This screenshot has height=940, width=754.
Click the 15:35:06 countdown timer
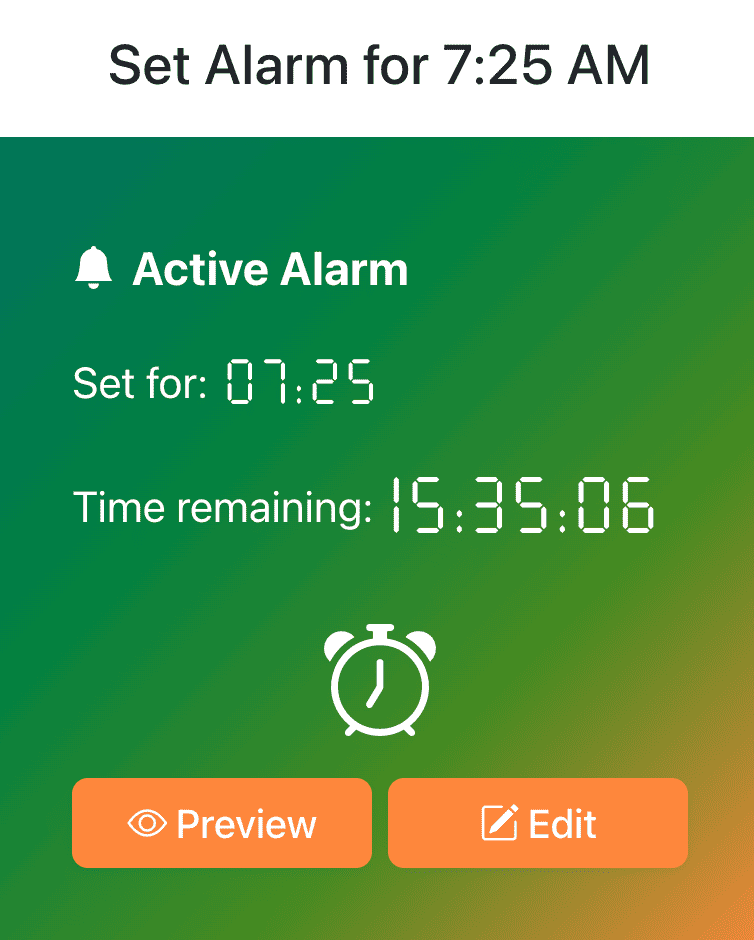(520, 507)
